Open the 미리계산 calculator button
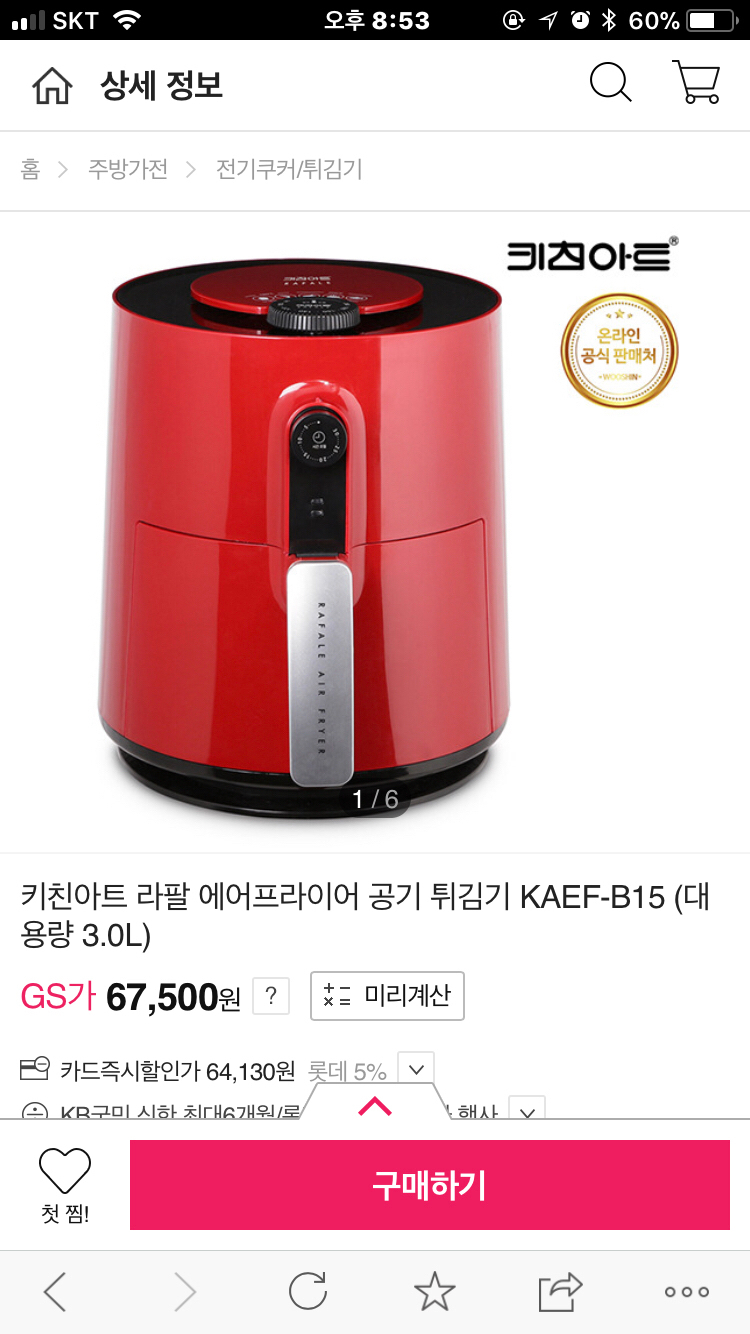 (387, 995)
